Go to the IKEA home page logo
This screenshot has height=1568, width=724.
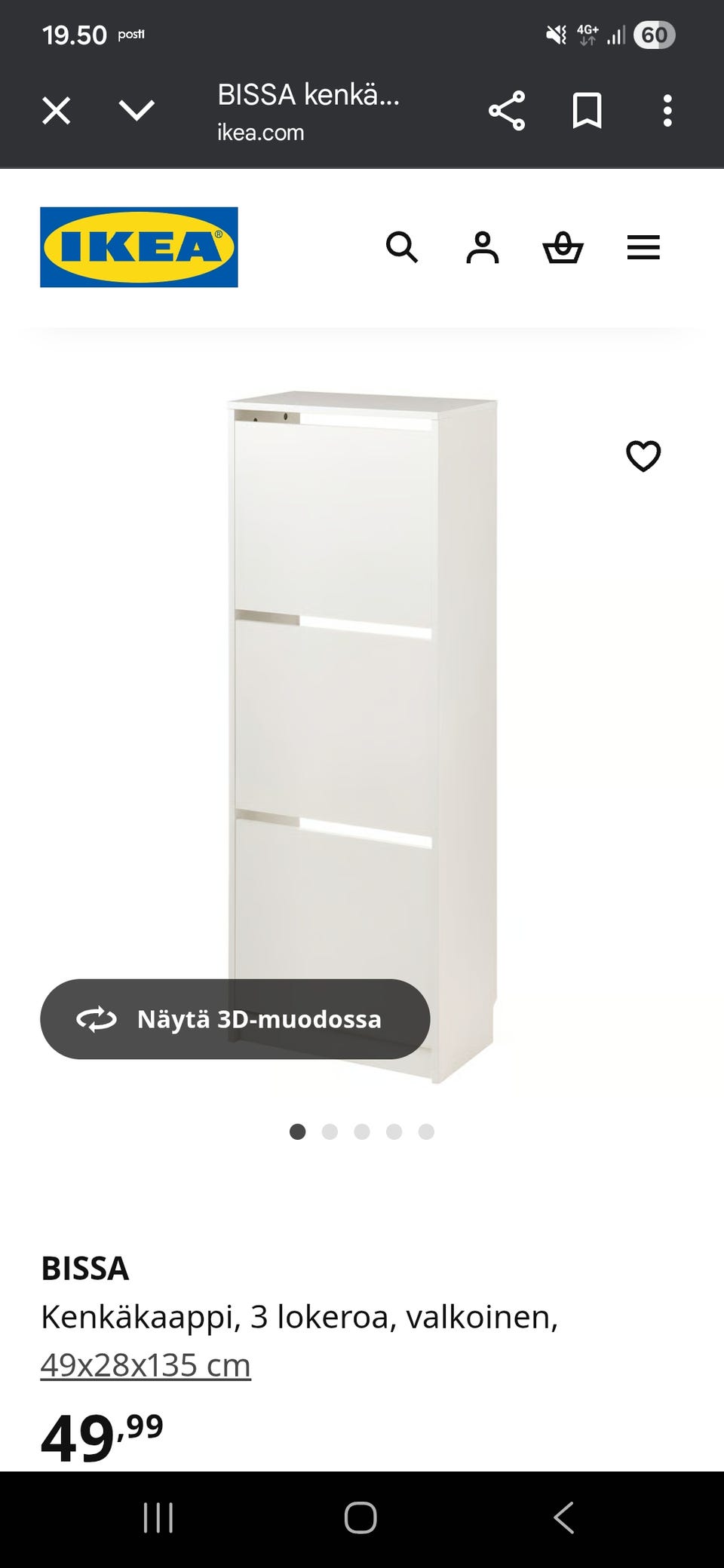coord(139,247)
